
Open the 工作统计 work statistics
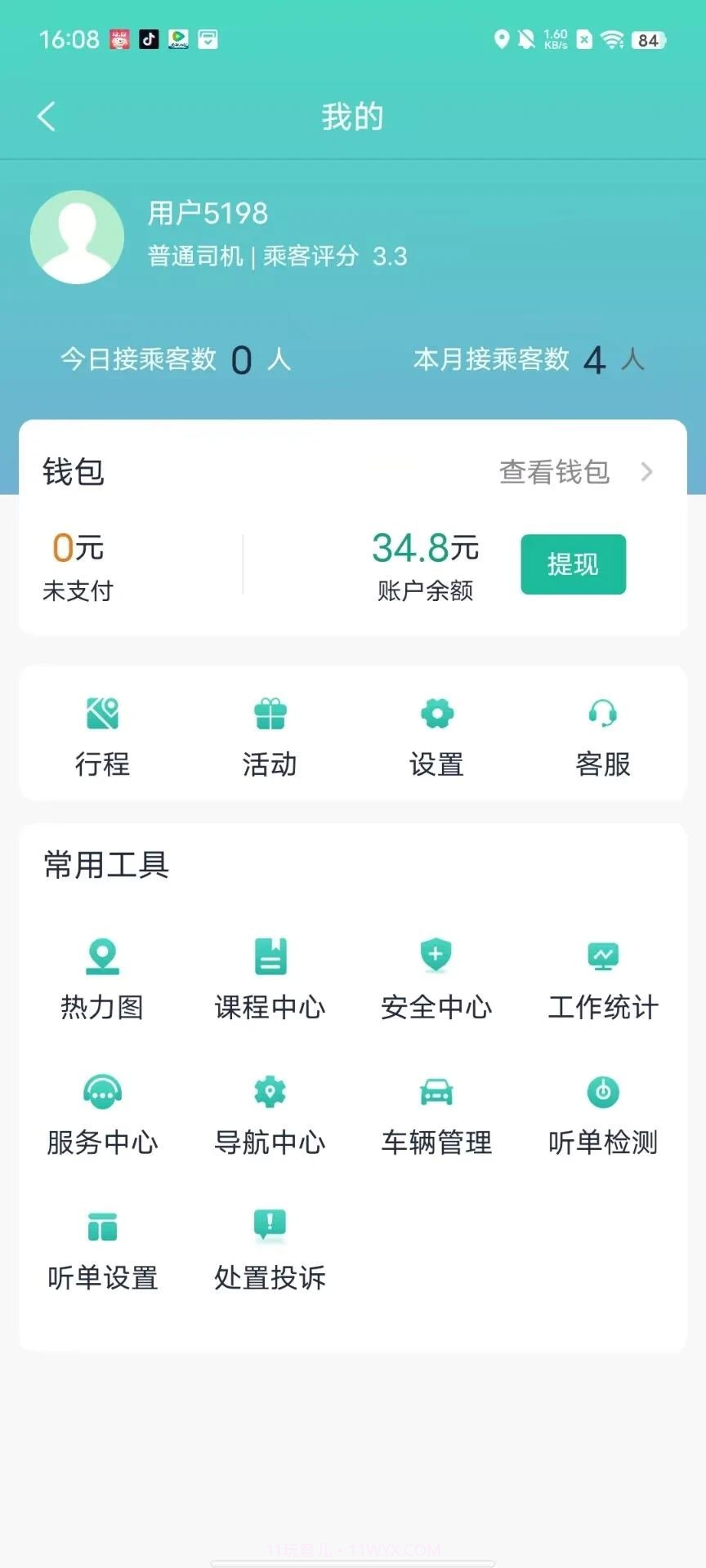(x=603, y=976)
